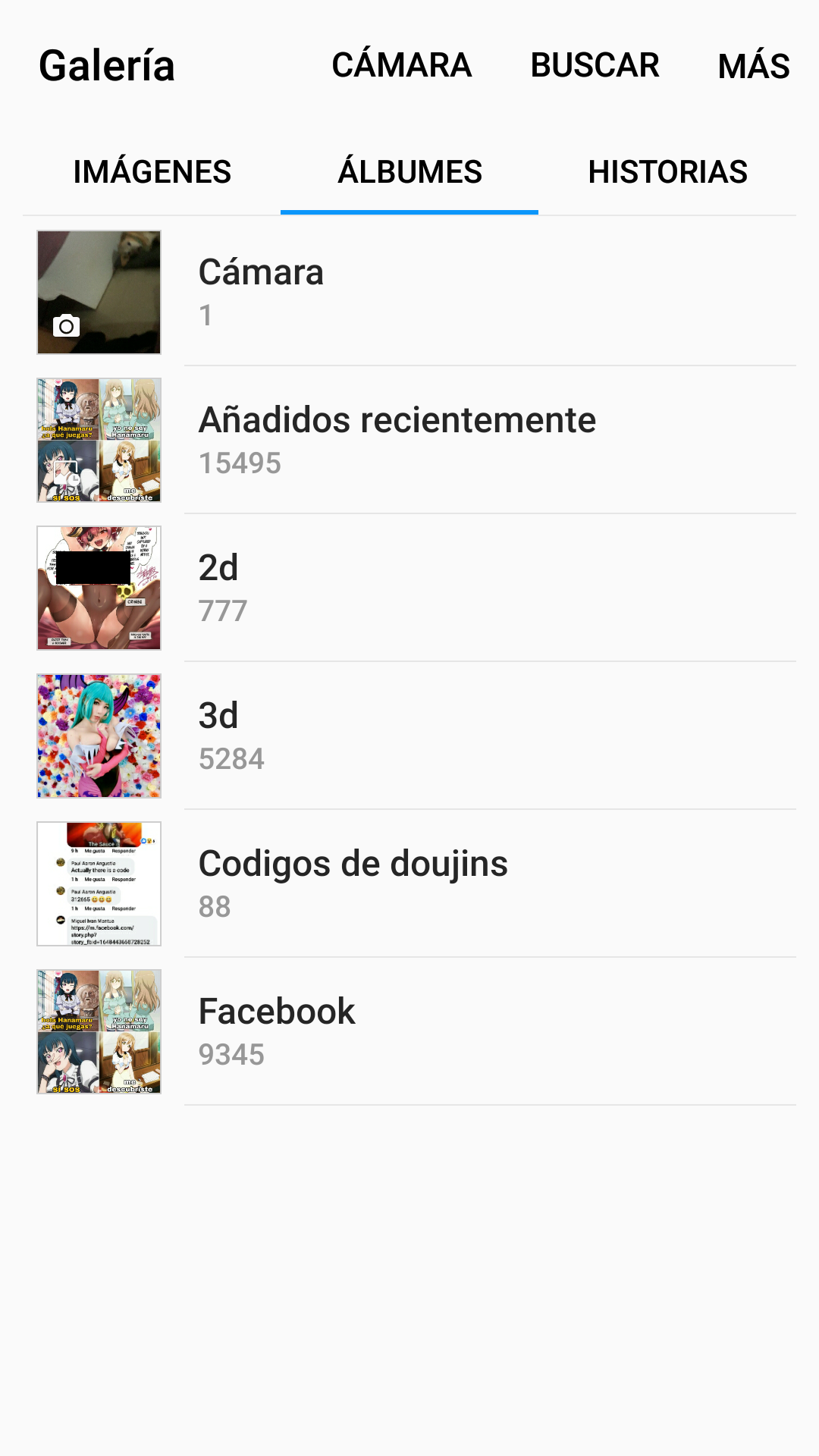Open the MÁS options menu
819x1456 pixels.
click(x=753, y=66)
